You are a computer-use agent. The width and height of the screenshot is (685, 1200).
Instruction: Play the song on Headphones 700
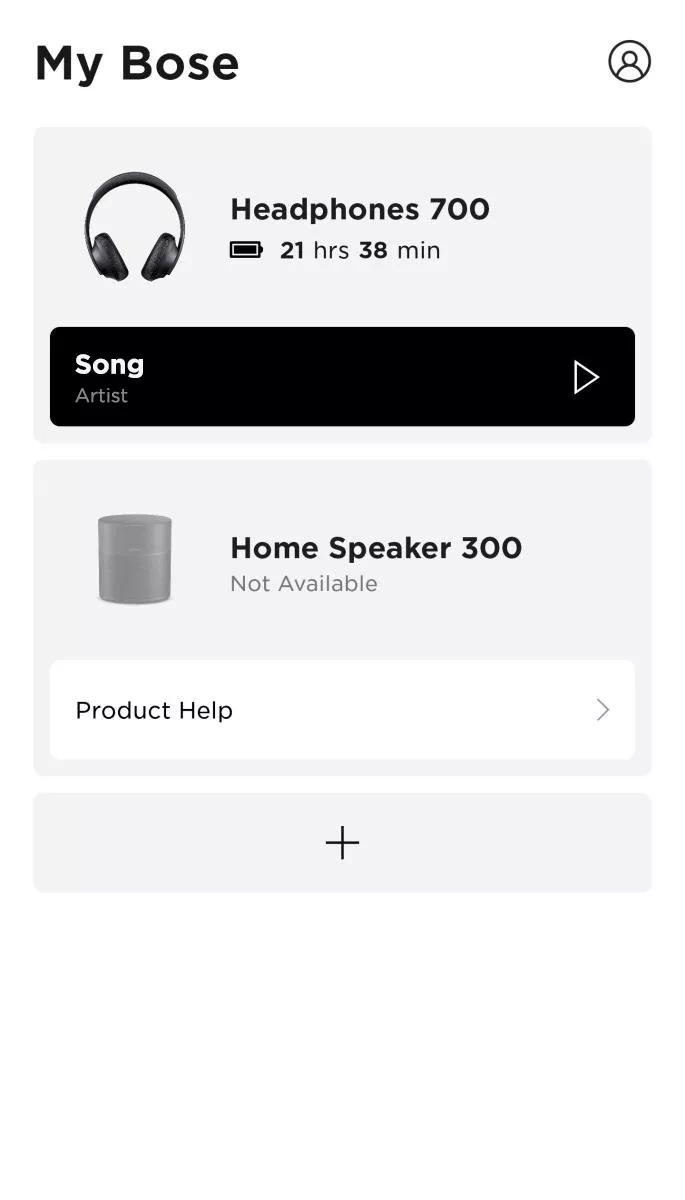point(586,377)
